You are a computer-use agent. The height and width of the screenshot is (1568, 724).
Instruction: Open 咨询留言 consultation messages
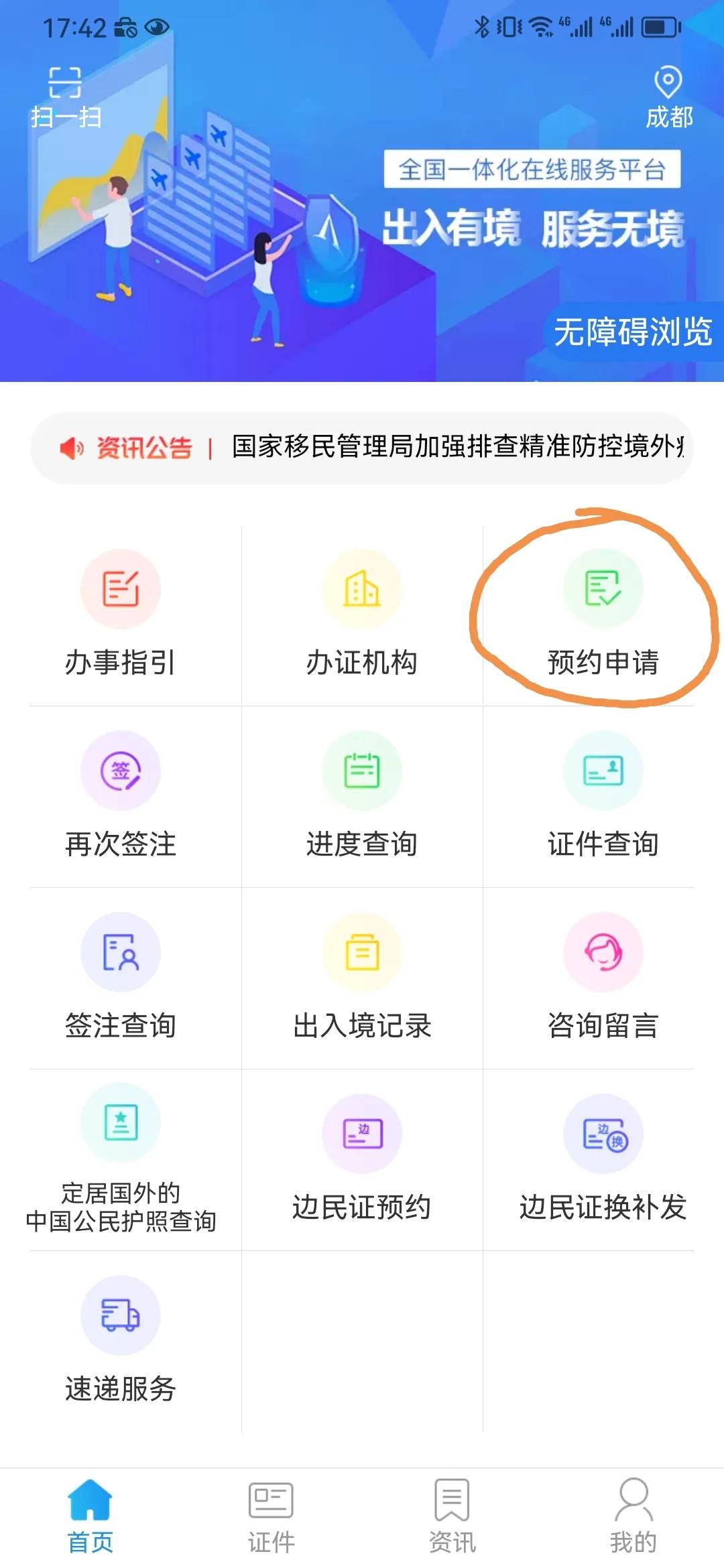tap(601, 978)
